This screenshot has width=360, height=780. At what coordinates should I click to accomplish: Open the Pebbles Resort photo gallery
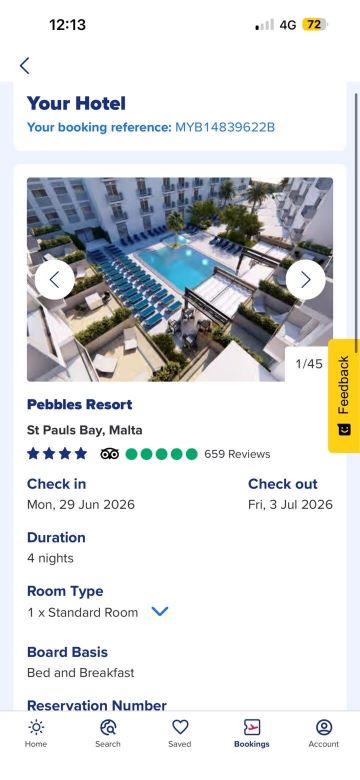(180, 280)
